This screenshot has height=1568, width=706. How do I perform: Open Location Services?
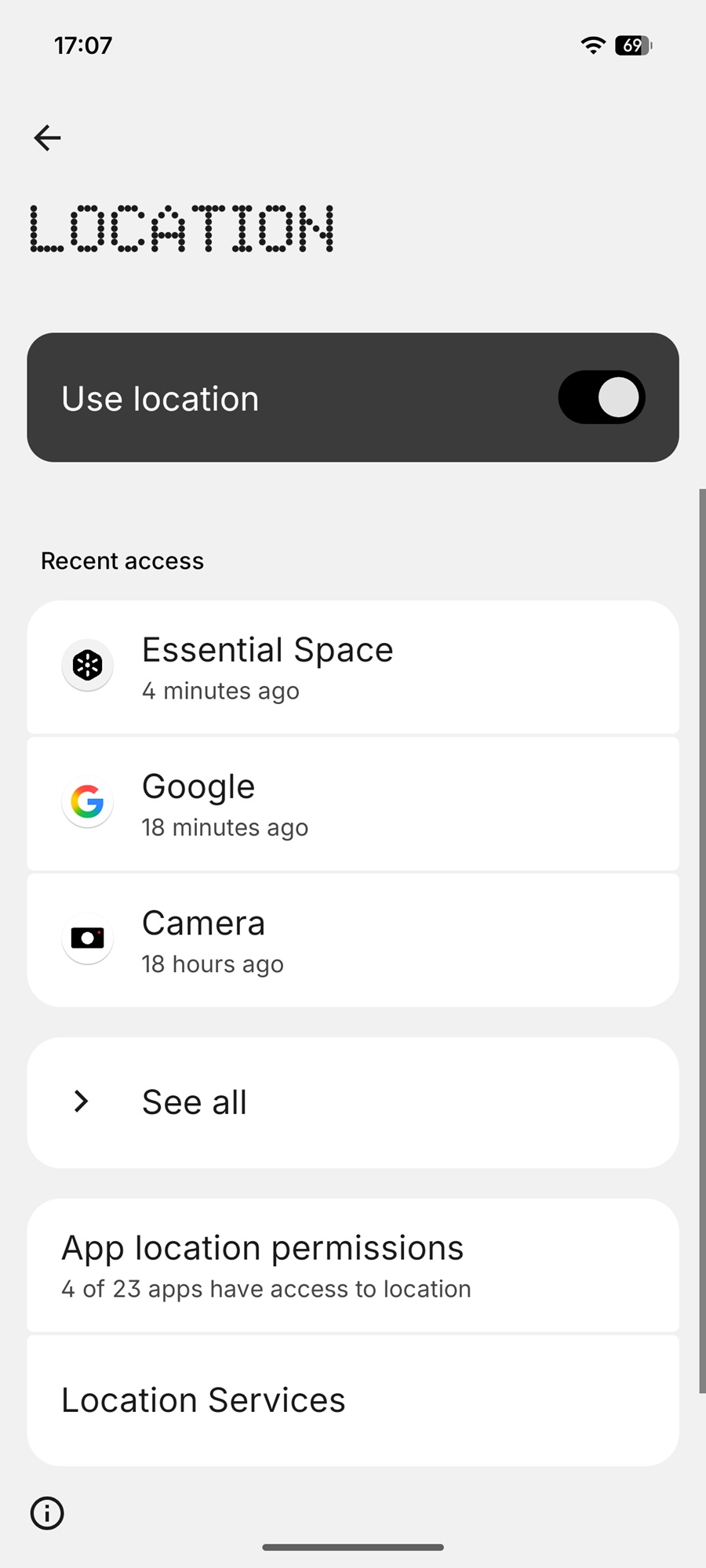point(353,1400)
